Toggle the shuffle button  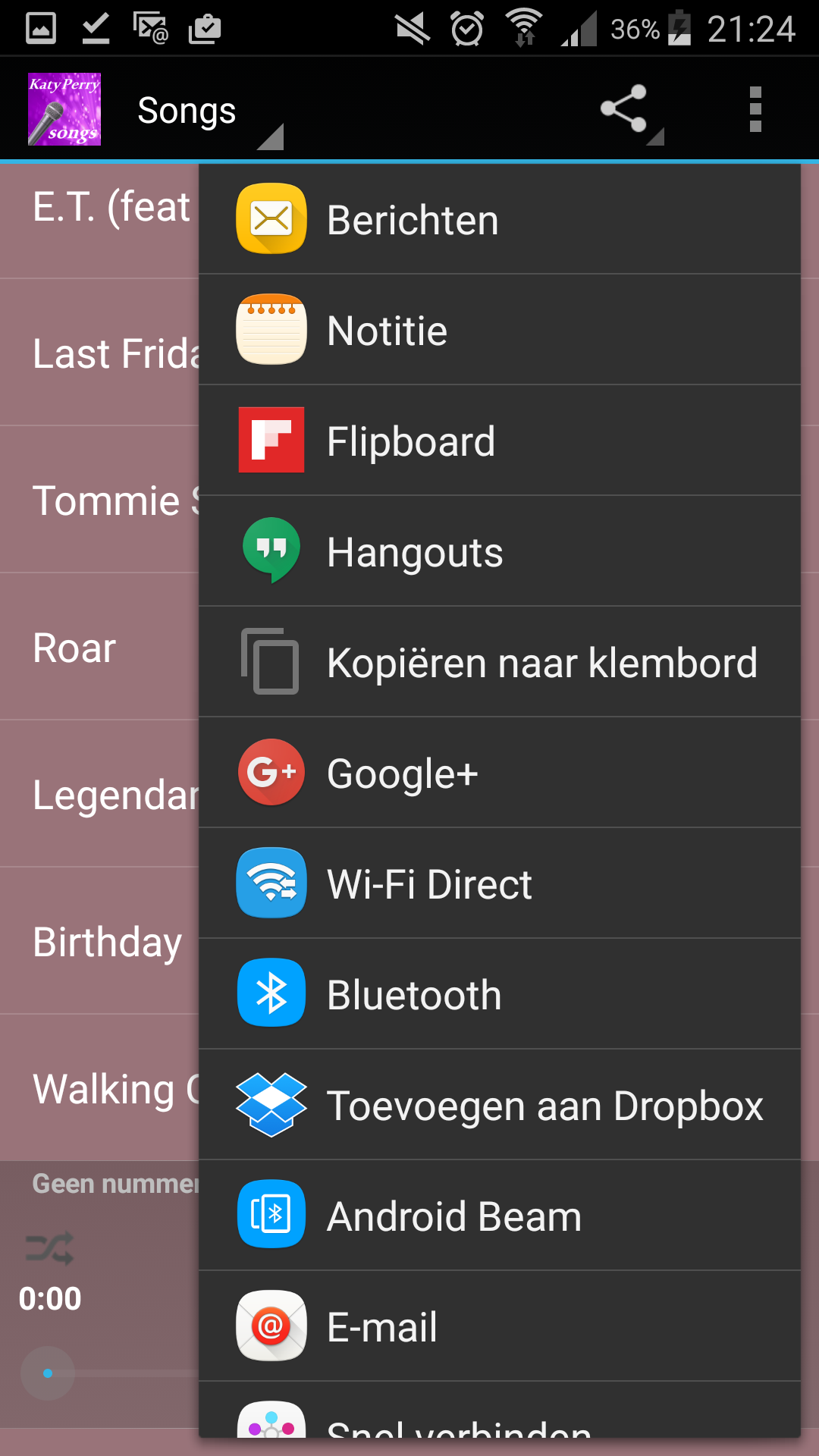49,1247
